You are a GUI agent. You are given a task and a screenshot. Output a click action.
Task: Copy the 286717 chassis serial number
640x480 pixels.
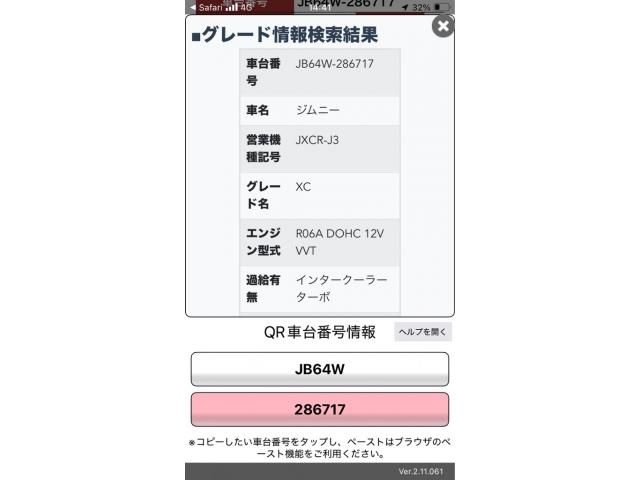click(319, 410)
